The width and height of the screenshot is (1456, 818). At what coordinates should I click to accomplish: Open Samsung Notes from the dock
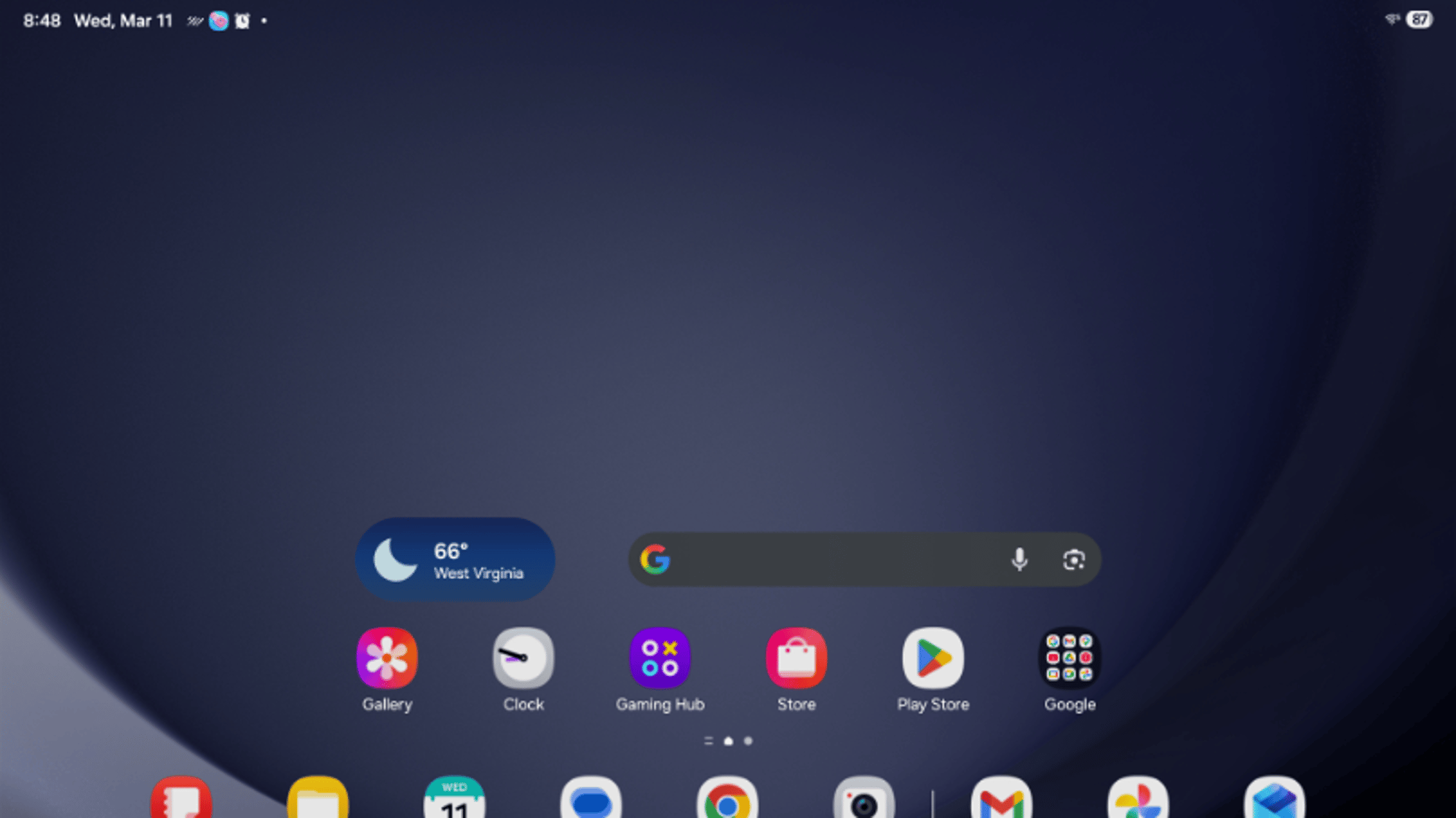click(181, 800)
